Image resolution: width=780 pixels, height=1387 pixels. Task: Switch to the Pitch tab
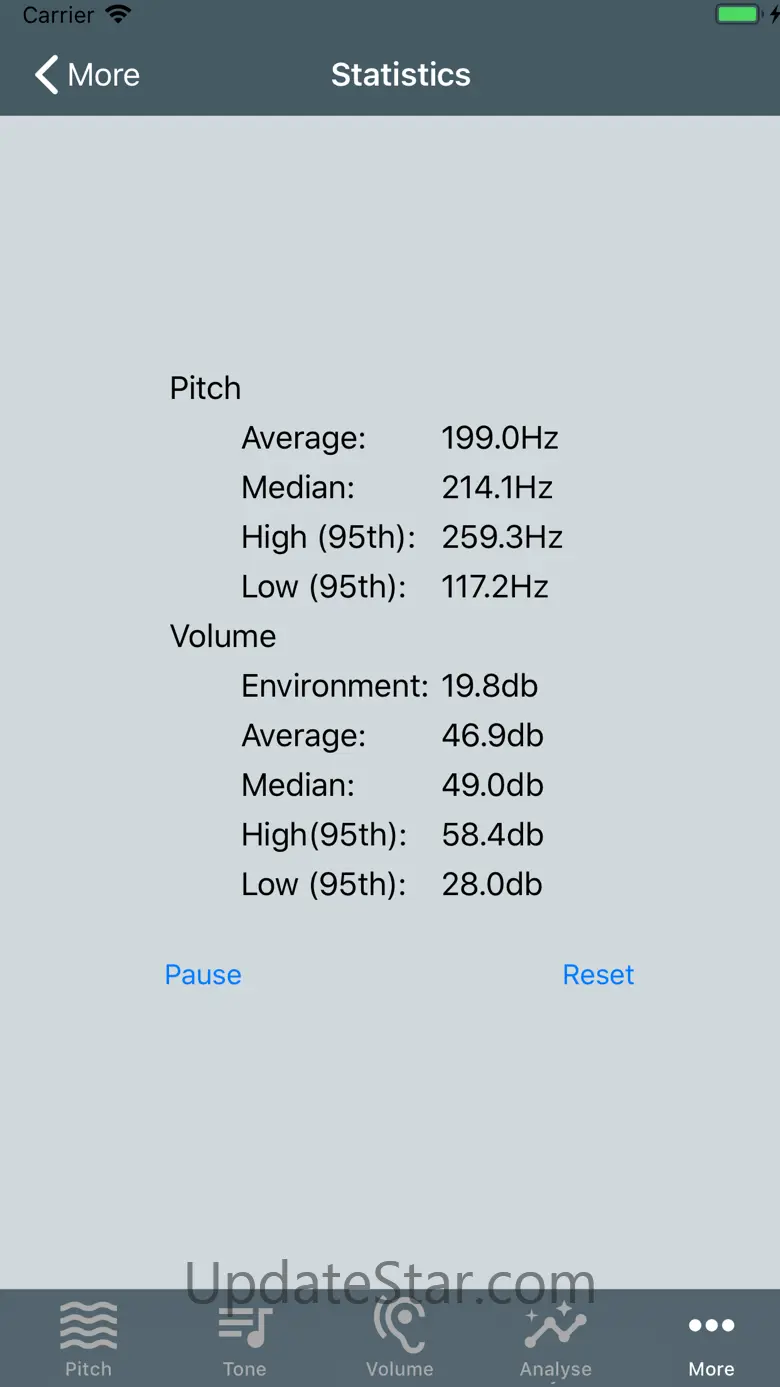coord(88,1340)
